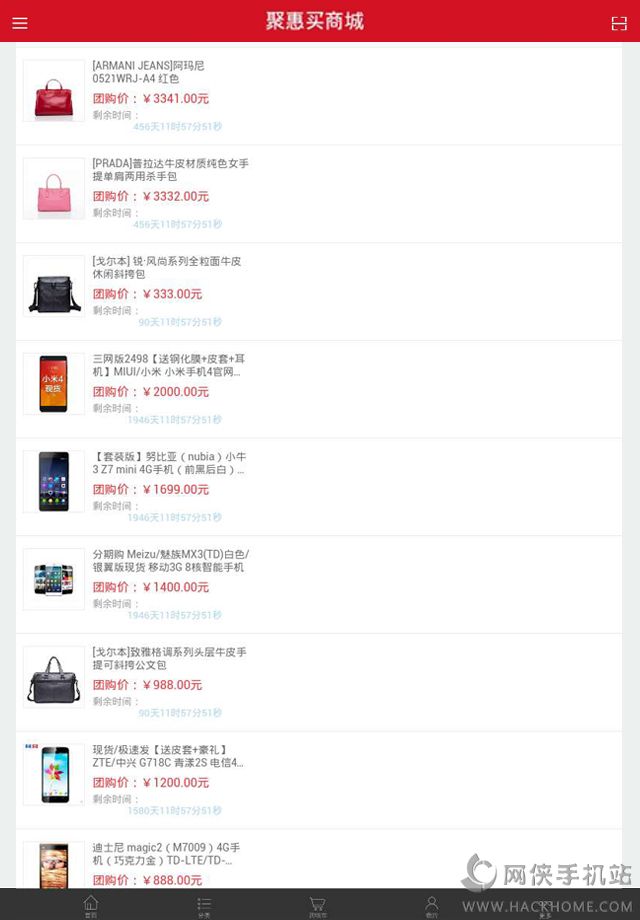
Task: Open the ARMANI JEANS red bag deal
Action: coord(319,96)
